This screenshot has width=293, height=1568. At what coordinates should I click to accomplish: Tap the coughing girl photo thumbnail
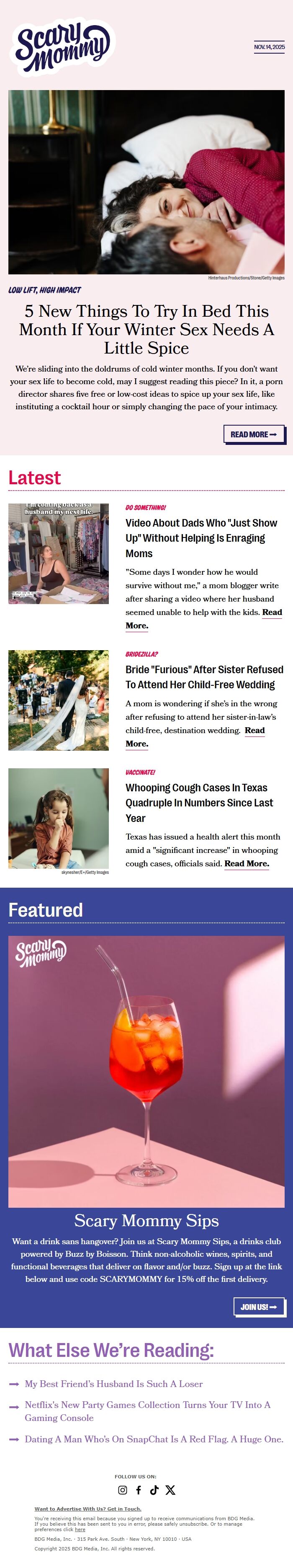click(58, 817)
